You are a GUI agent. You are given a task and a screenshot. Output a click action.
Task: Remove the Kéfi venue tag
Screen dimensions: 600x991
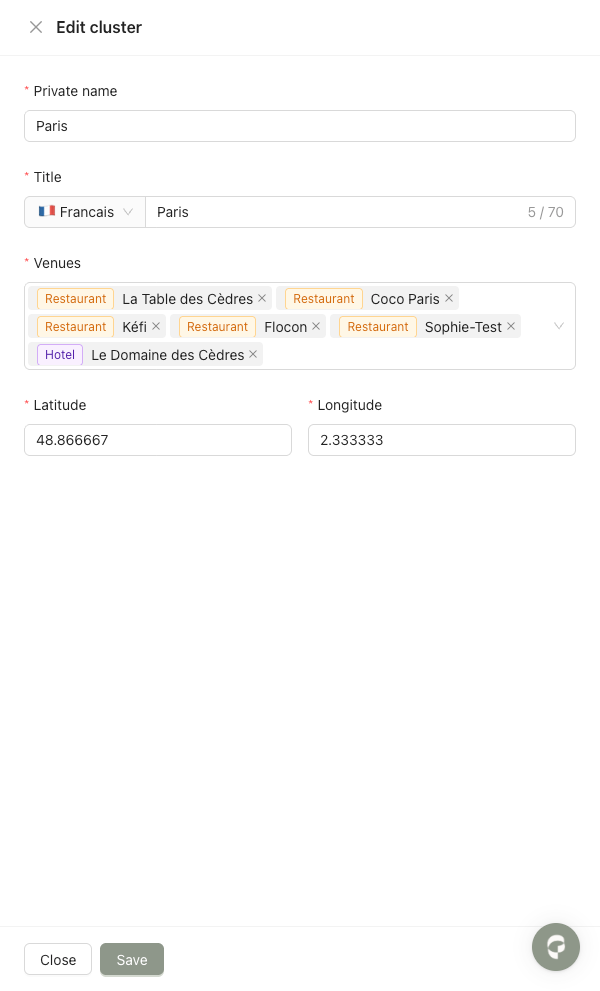156,326
